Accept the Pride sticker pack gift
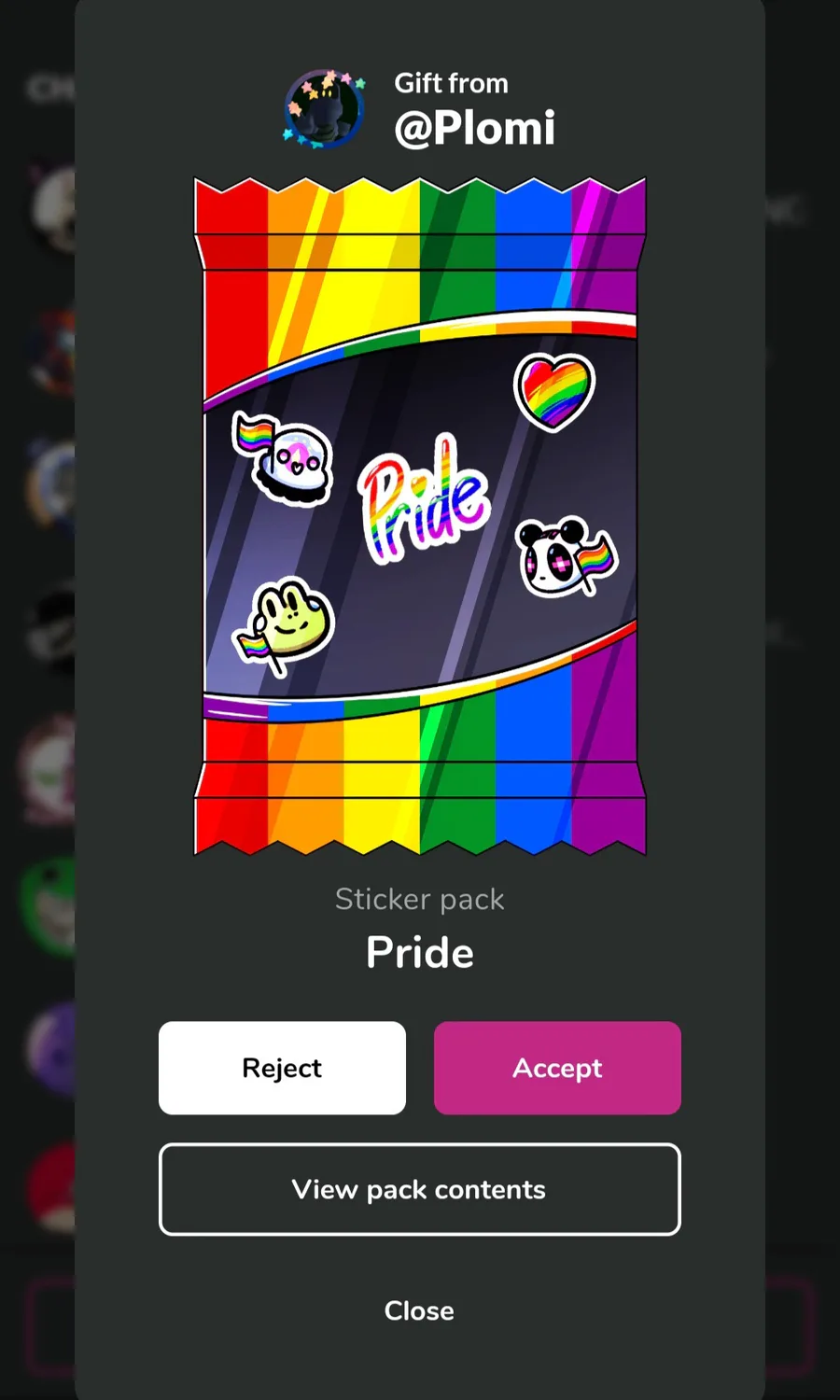Viewport: 840px width, 1400px height. 557,1068
